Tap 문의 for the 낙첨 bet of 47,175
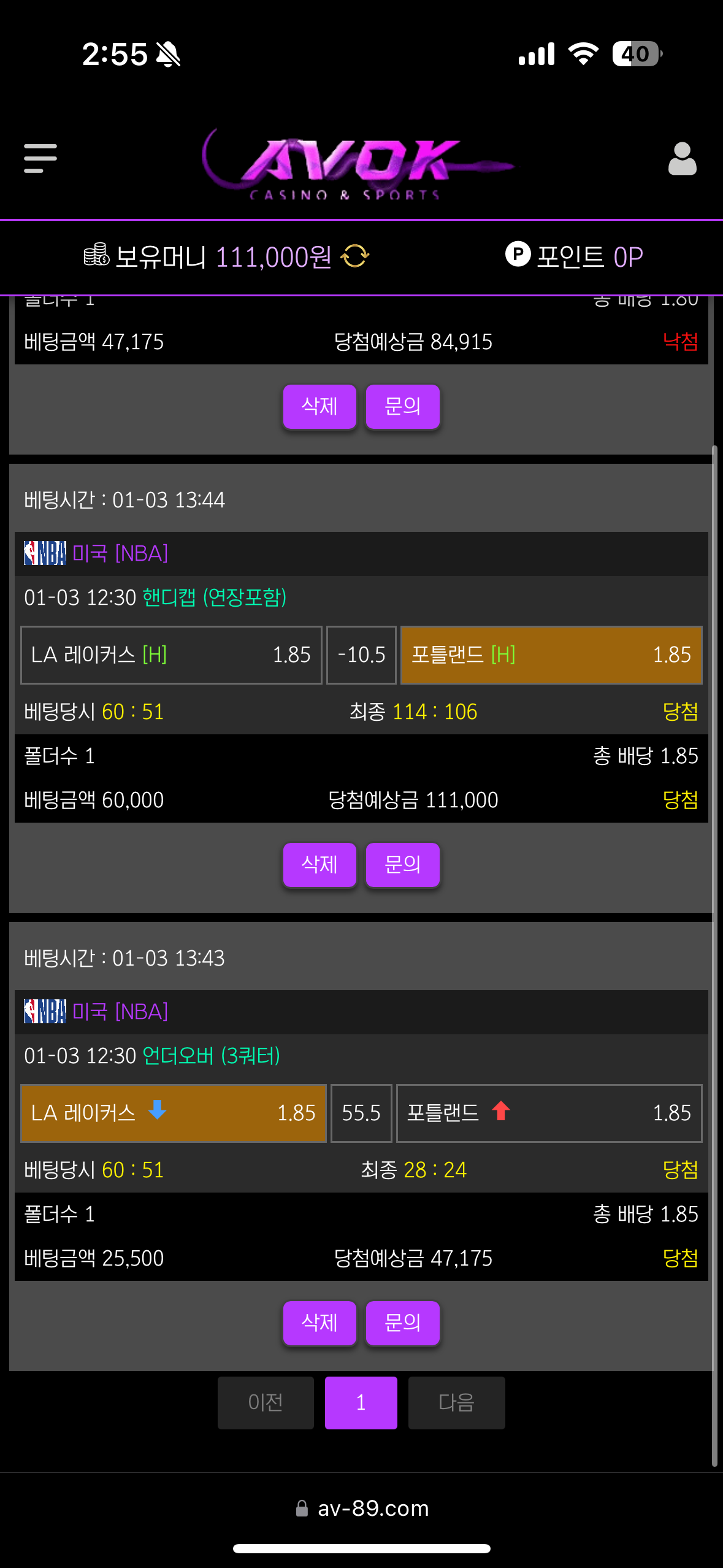Screen dimensions: 723x1568 tap(402, 407)
